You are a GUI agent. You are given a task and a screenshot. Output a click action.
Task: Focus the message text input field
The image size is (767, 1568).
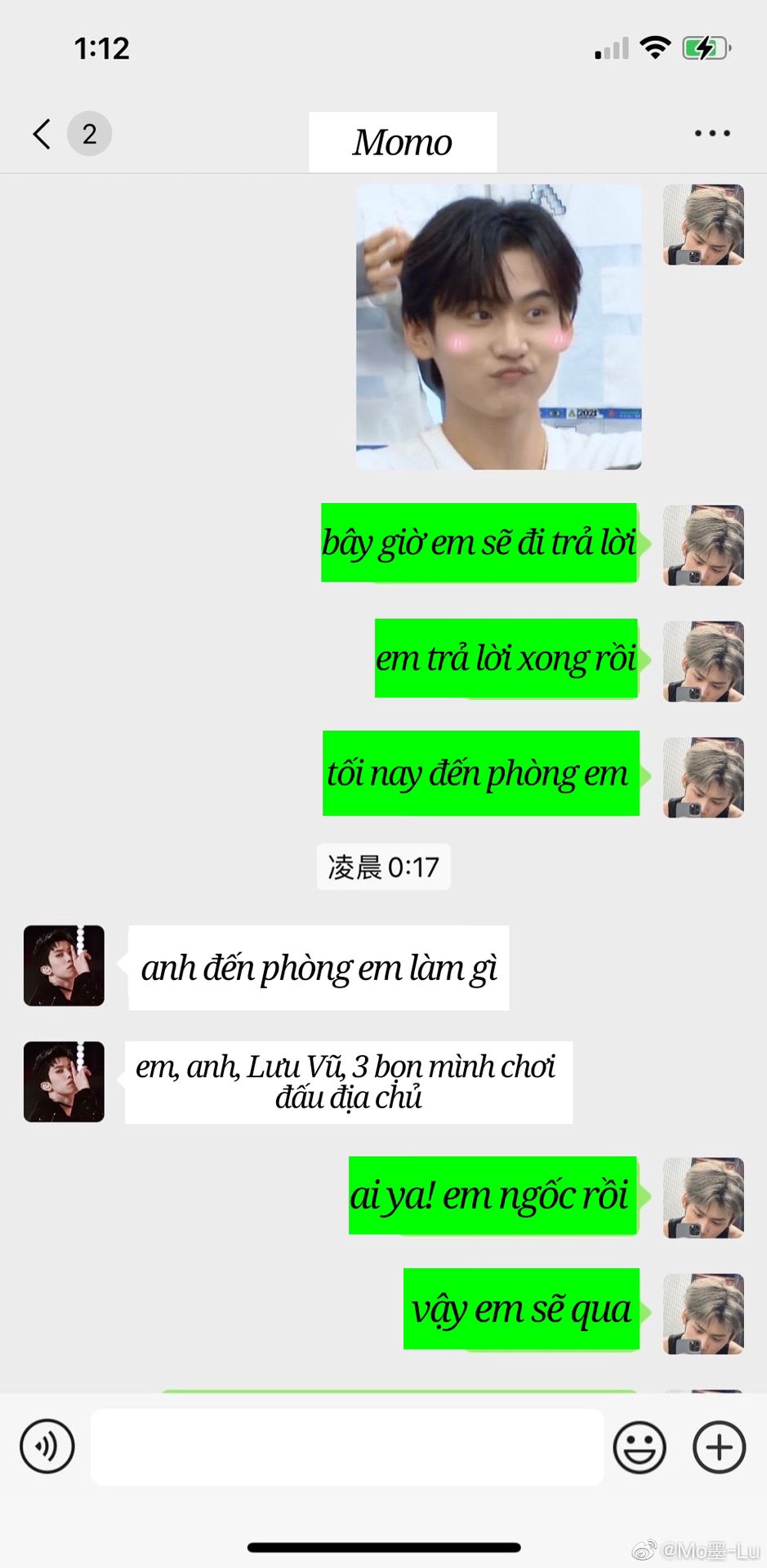tap(347, 1446)
